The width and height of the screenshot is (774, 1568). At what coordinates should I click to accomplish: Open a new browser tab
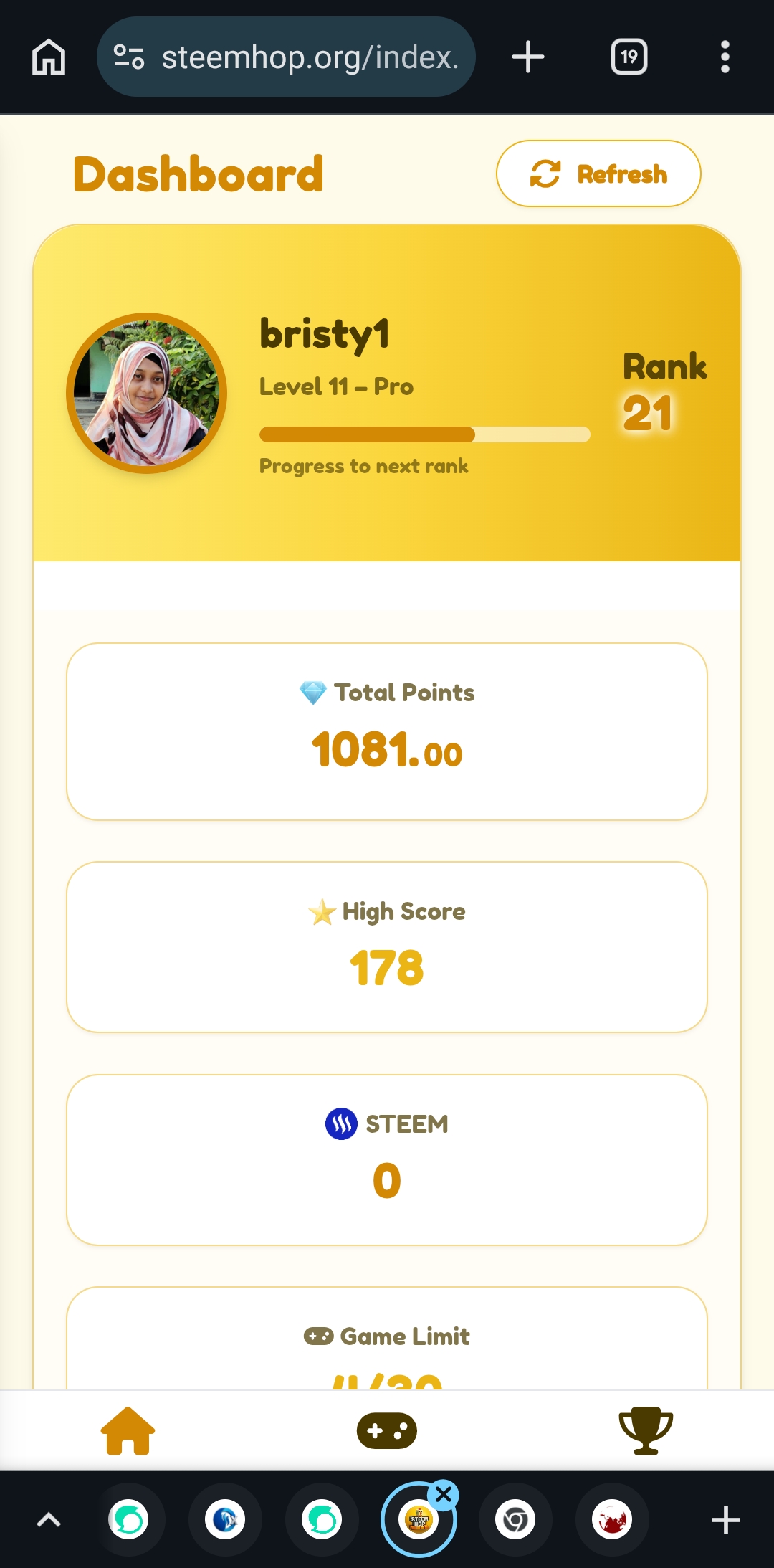(x=528, y=57)
